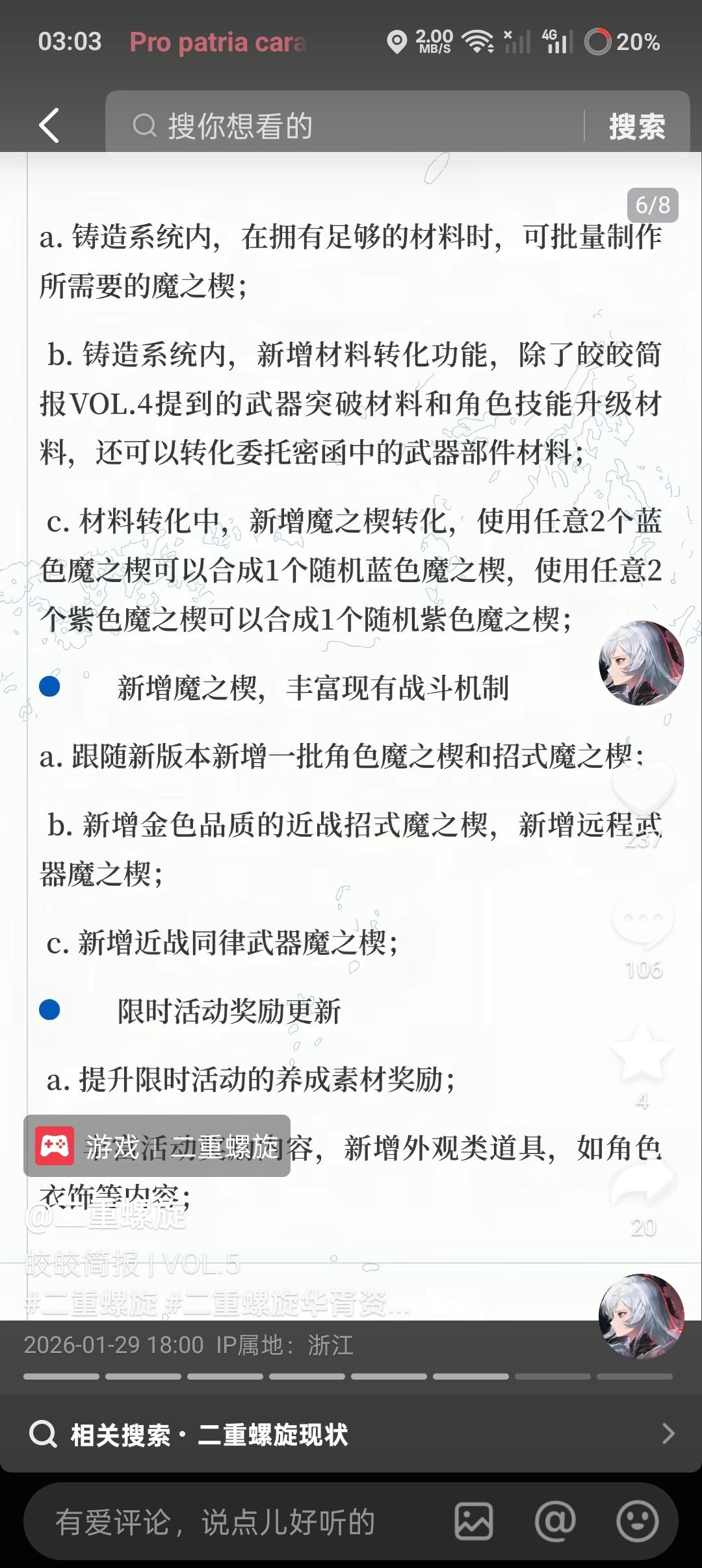Tap the round music disc avatar
702x1568 pixels.
tap(641, 1316)
